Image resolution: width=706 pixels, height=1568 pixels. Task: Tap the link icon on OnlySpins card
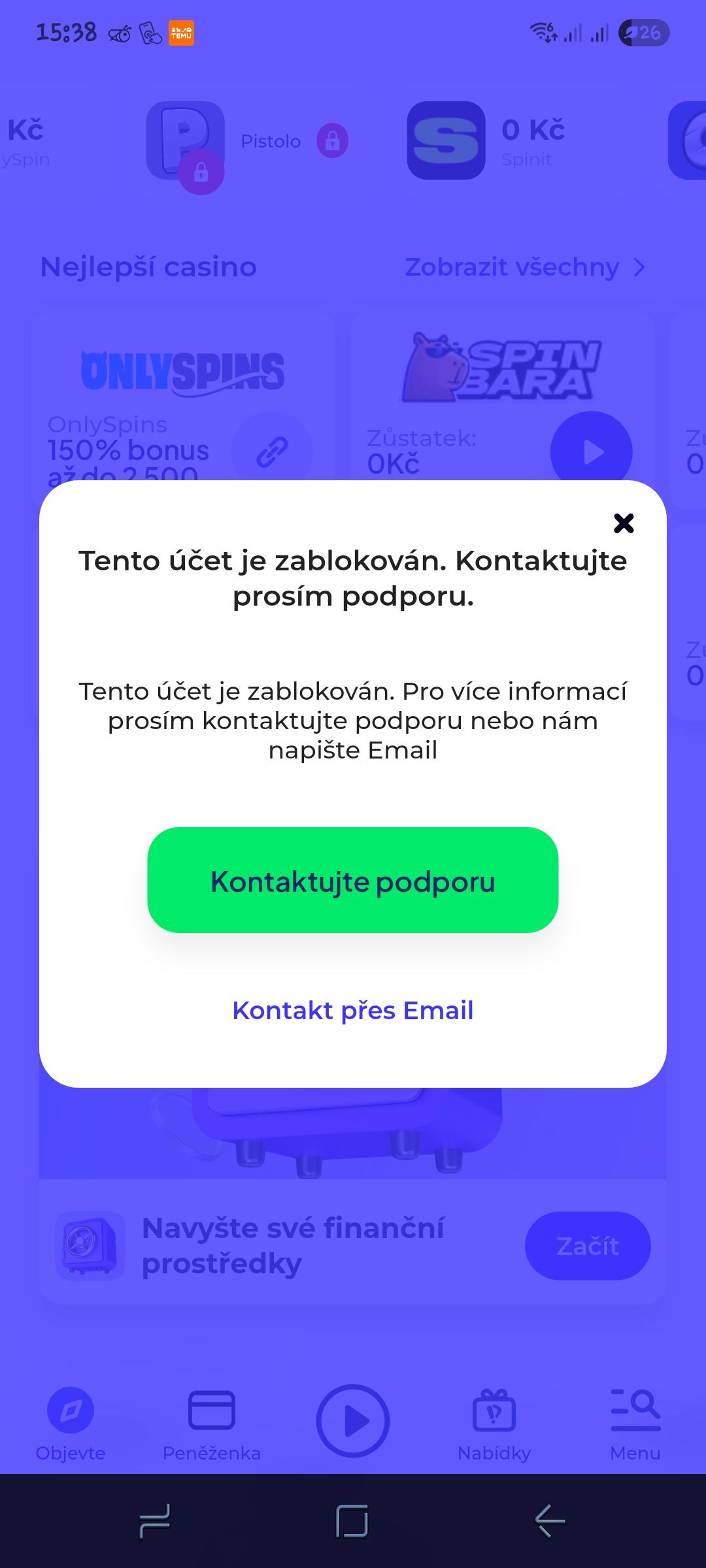(271, 451)
